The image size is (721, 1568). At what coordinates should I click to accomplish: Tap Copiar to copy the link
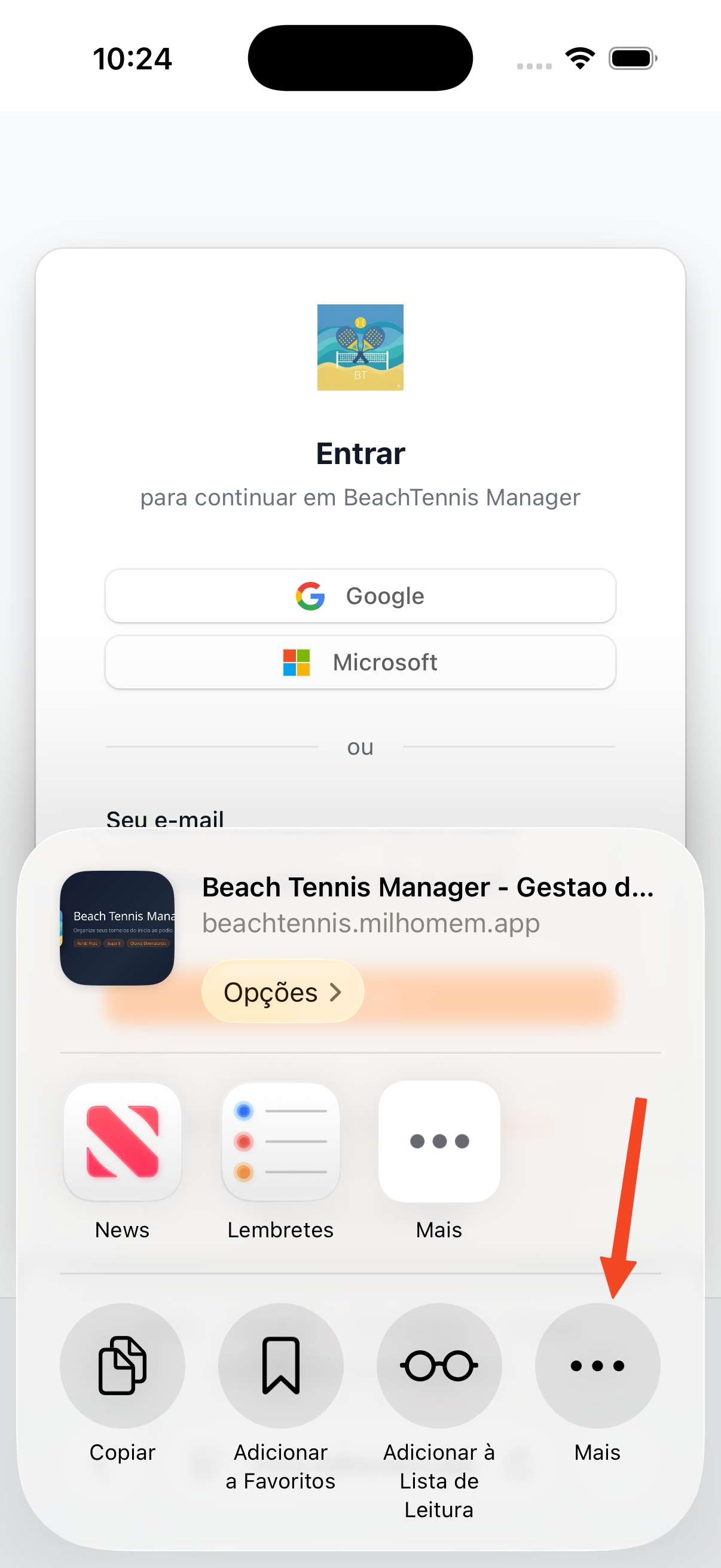coord(123,1365)
